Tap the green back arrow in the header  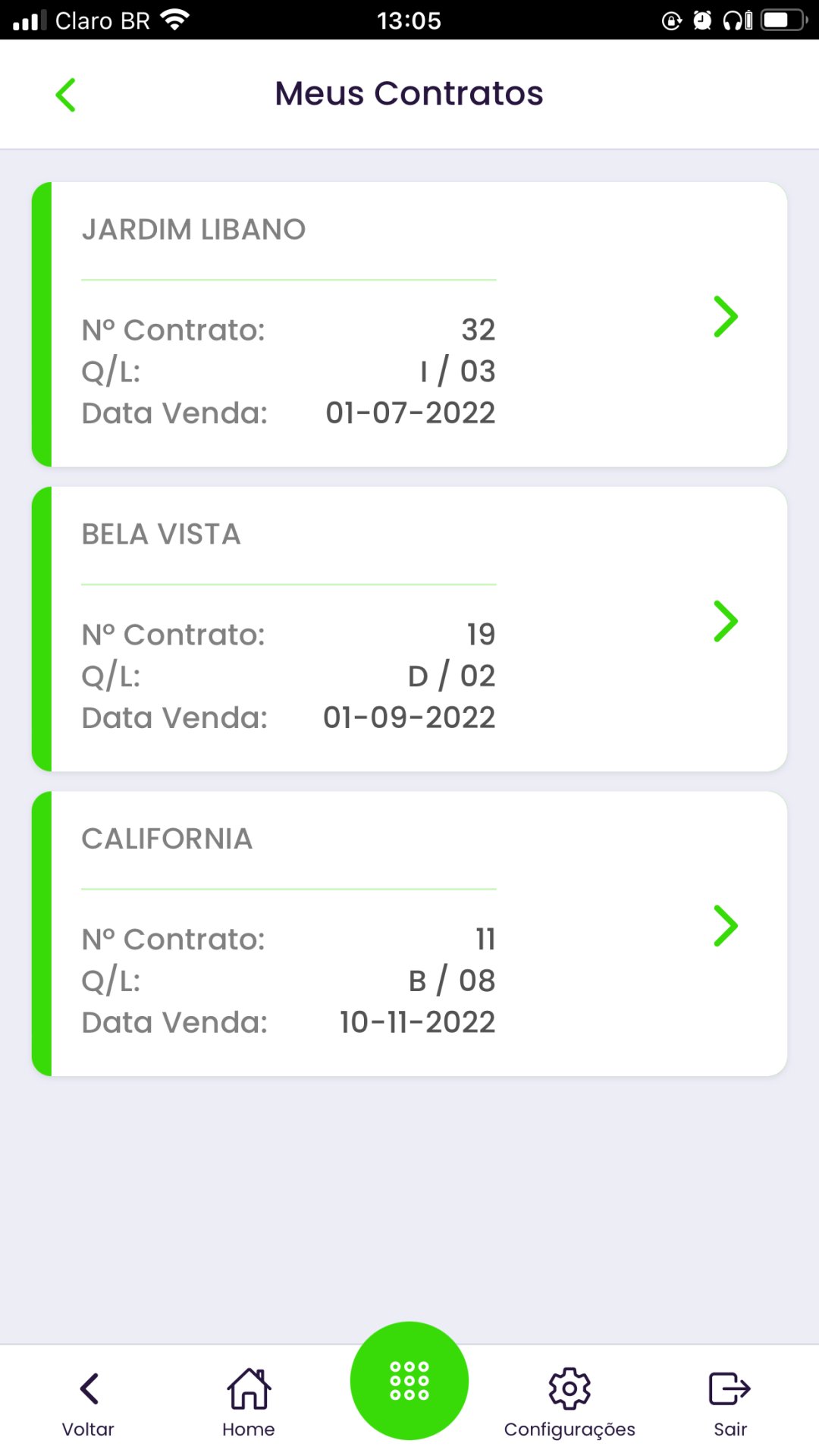[x=67, y=96]
